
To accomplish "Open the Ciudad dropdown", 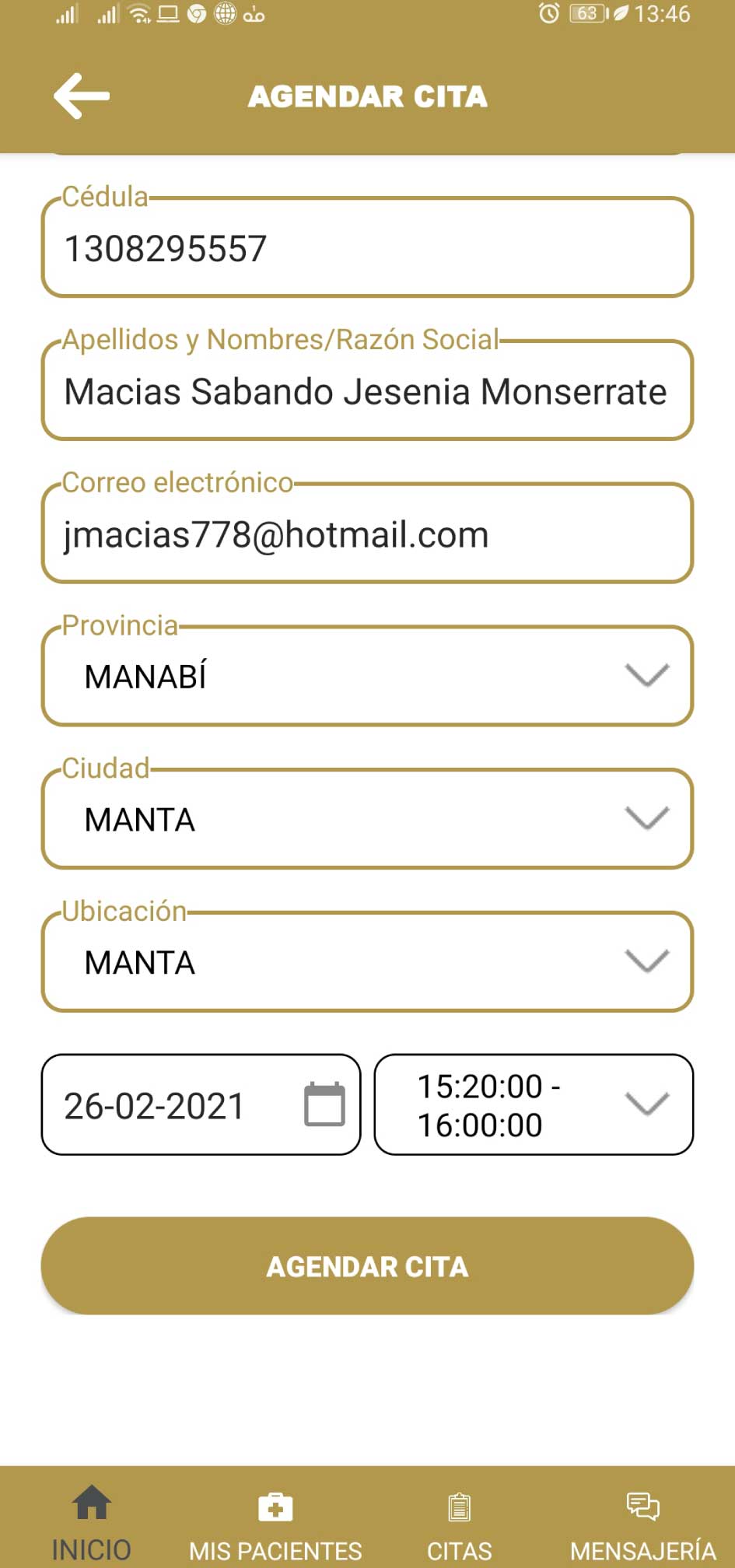I will pyautogui.click(x=366, y=820).
